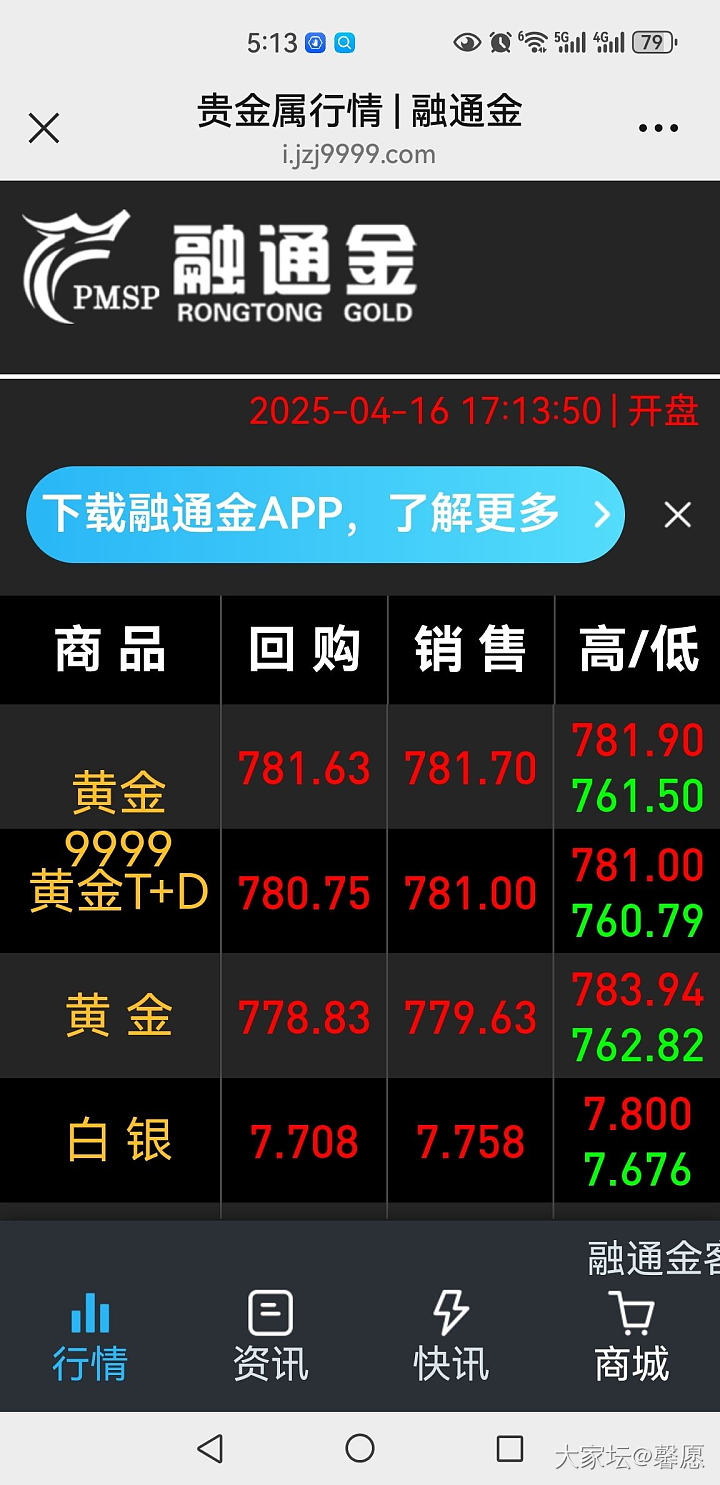Open the three-dot overflow menu
This screenshot has height=1485, width=720.
pos(658,128)
